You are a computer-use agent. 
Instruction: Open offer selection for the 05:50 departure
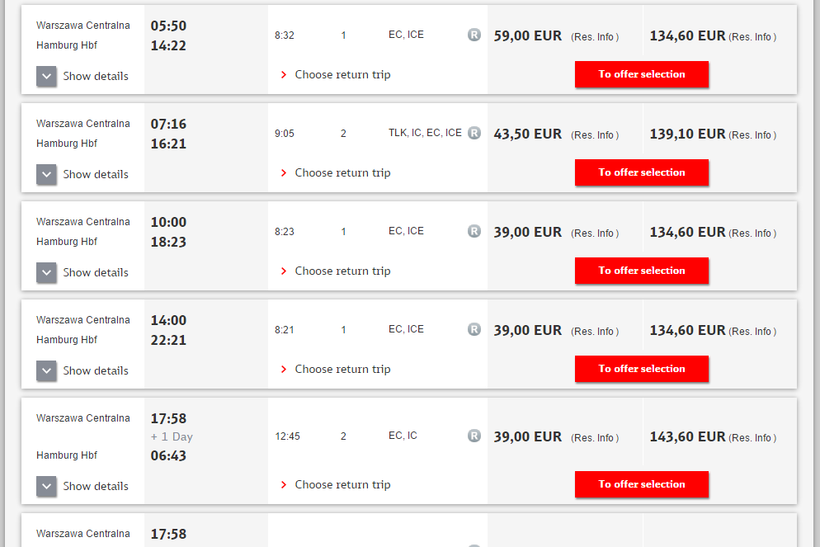point(641,74)
